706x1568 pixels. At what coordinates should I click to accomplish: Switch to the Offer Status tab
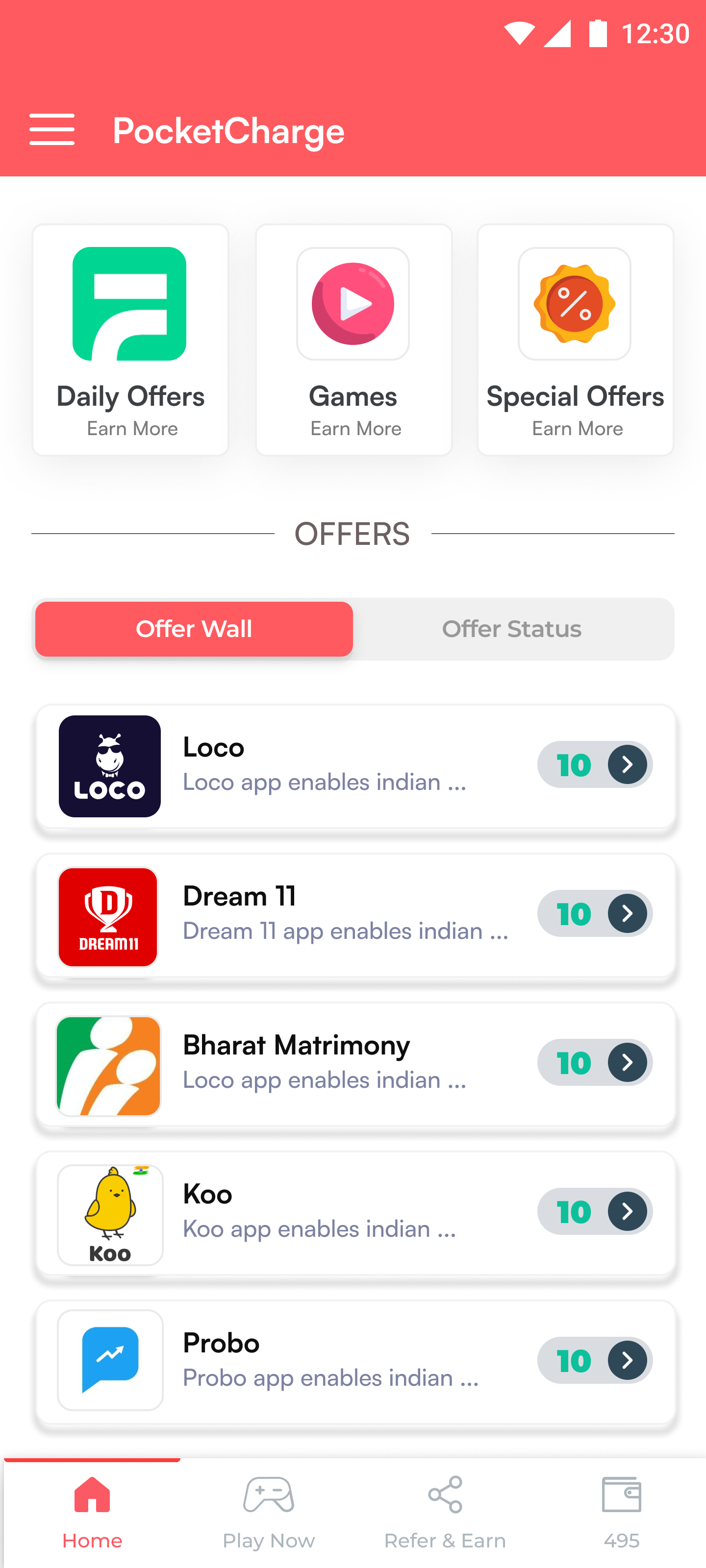click(512, 629)
